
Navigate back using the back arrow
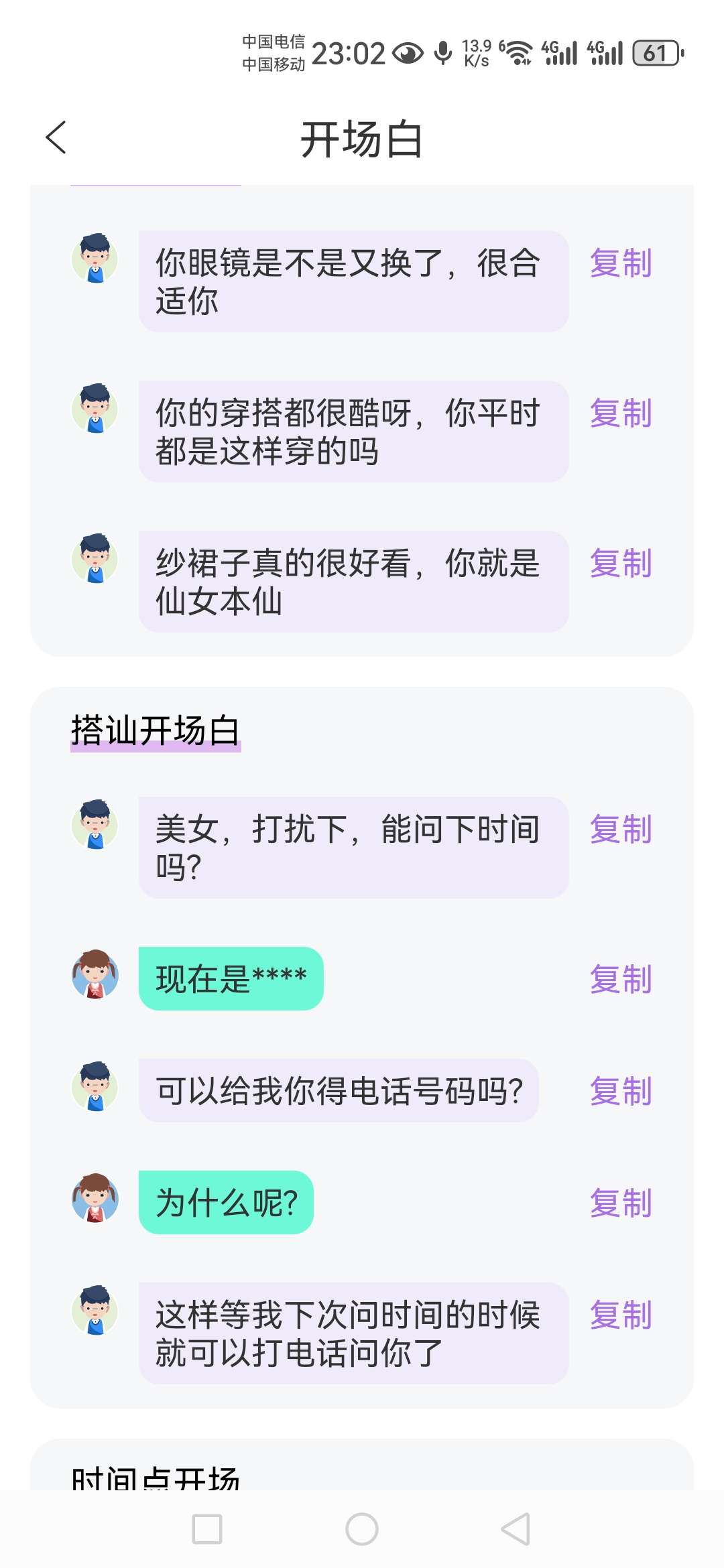54,137
